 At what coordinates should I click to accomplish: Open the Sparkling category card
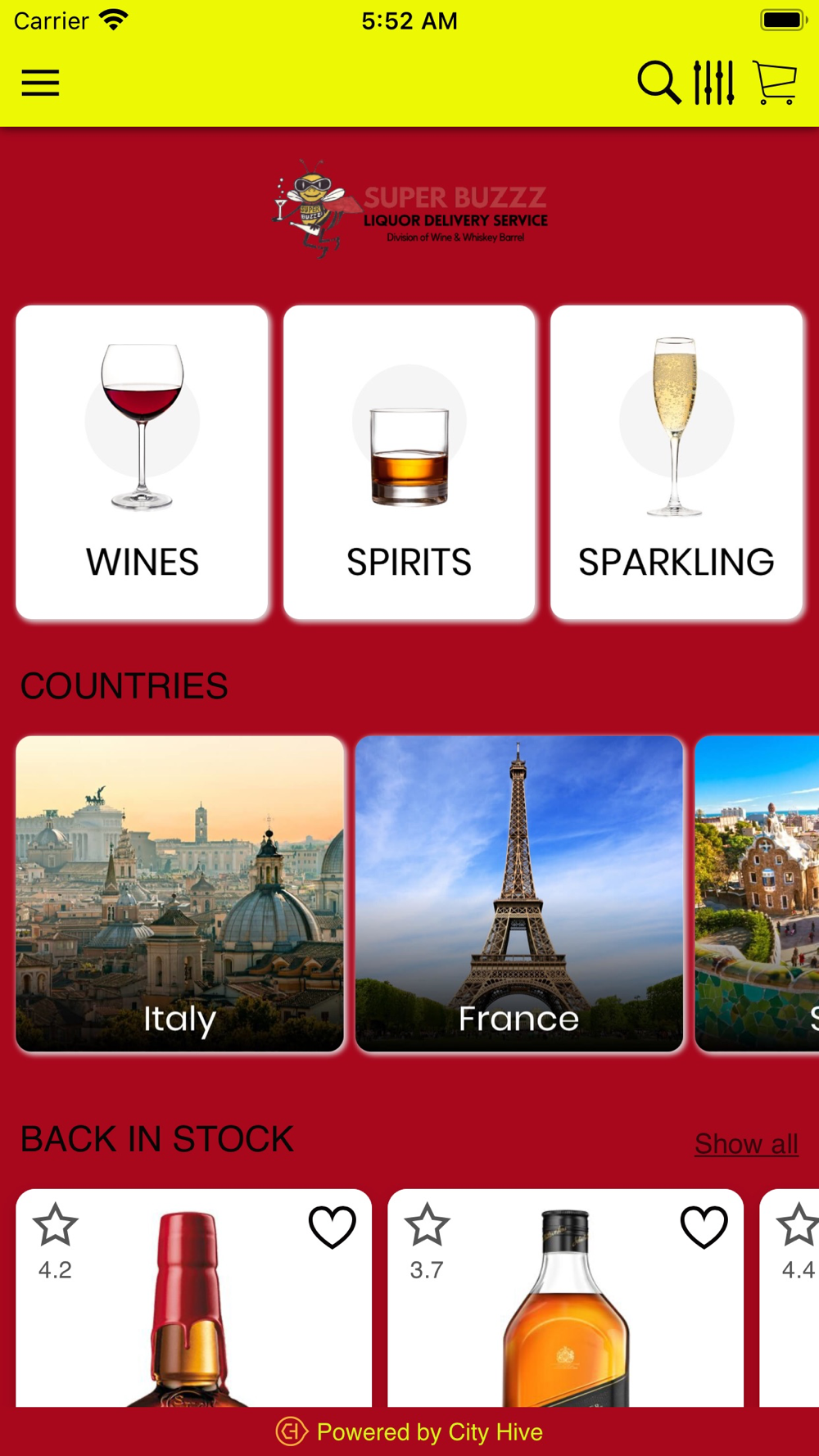(676, 463)
